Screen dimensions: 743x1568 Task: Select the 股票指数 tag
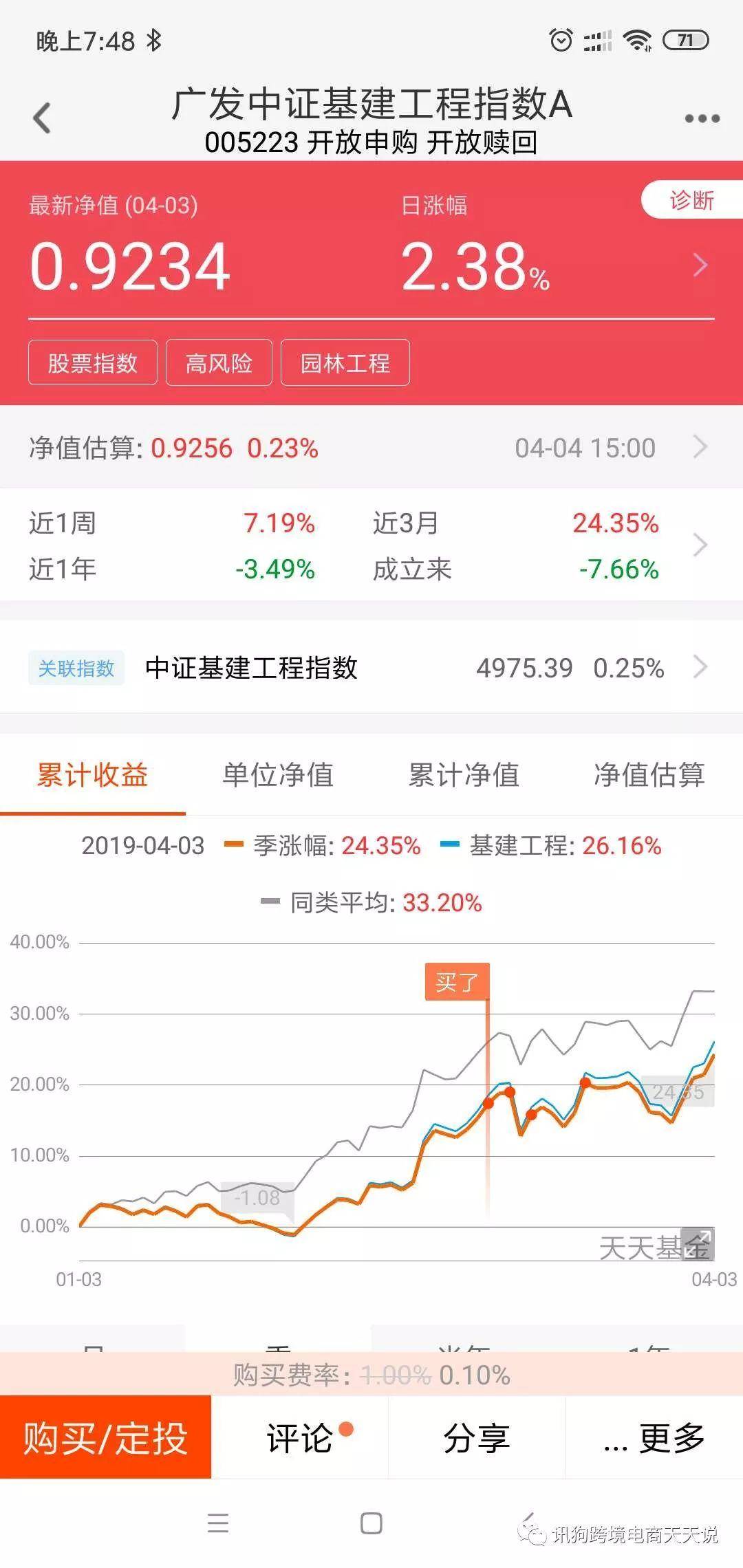point(93,362)
